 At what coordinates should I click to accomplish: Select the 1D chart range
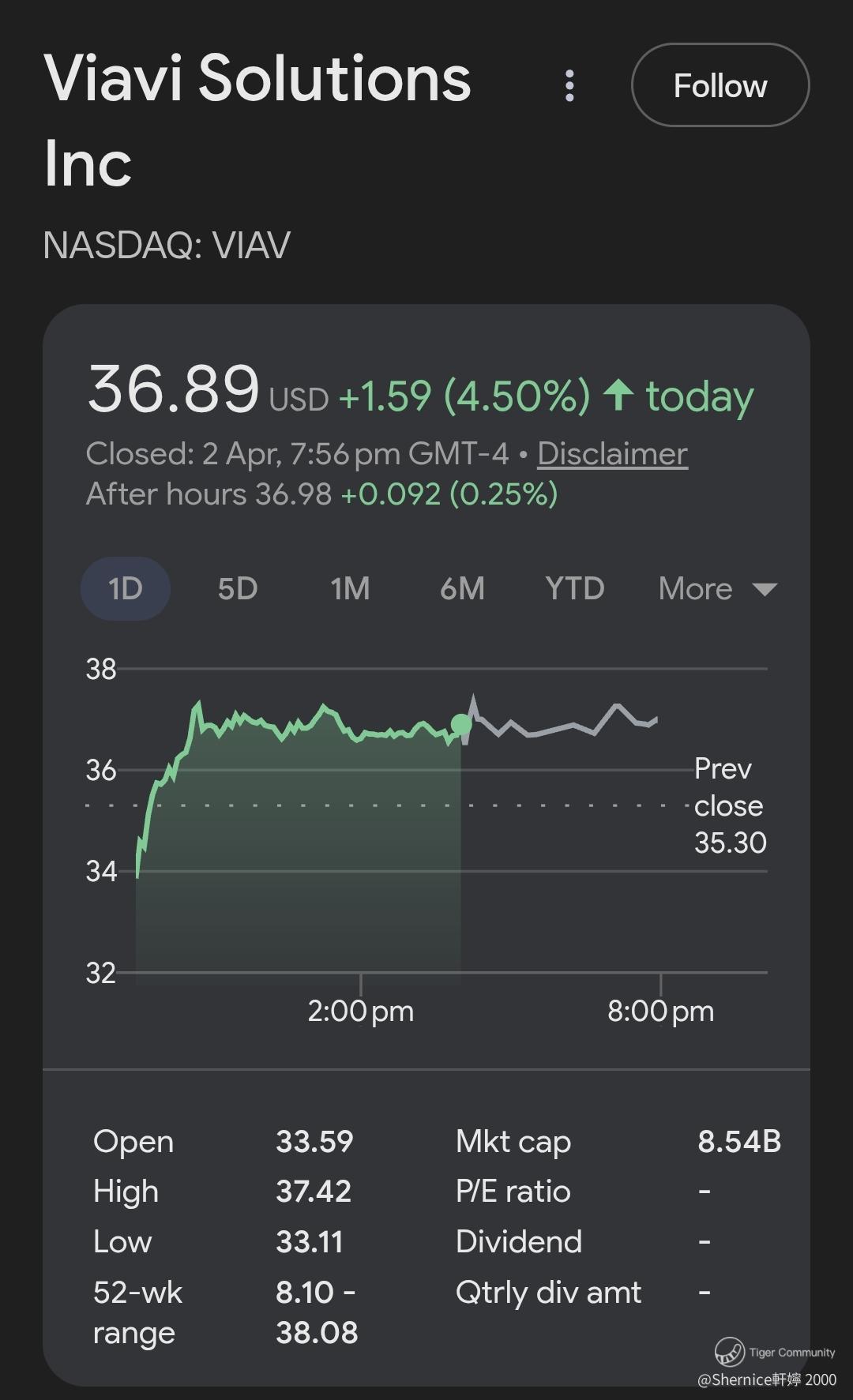(x=126, y=588)
